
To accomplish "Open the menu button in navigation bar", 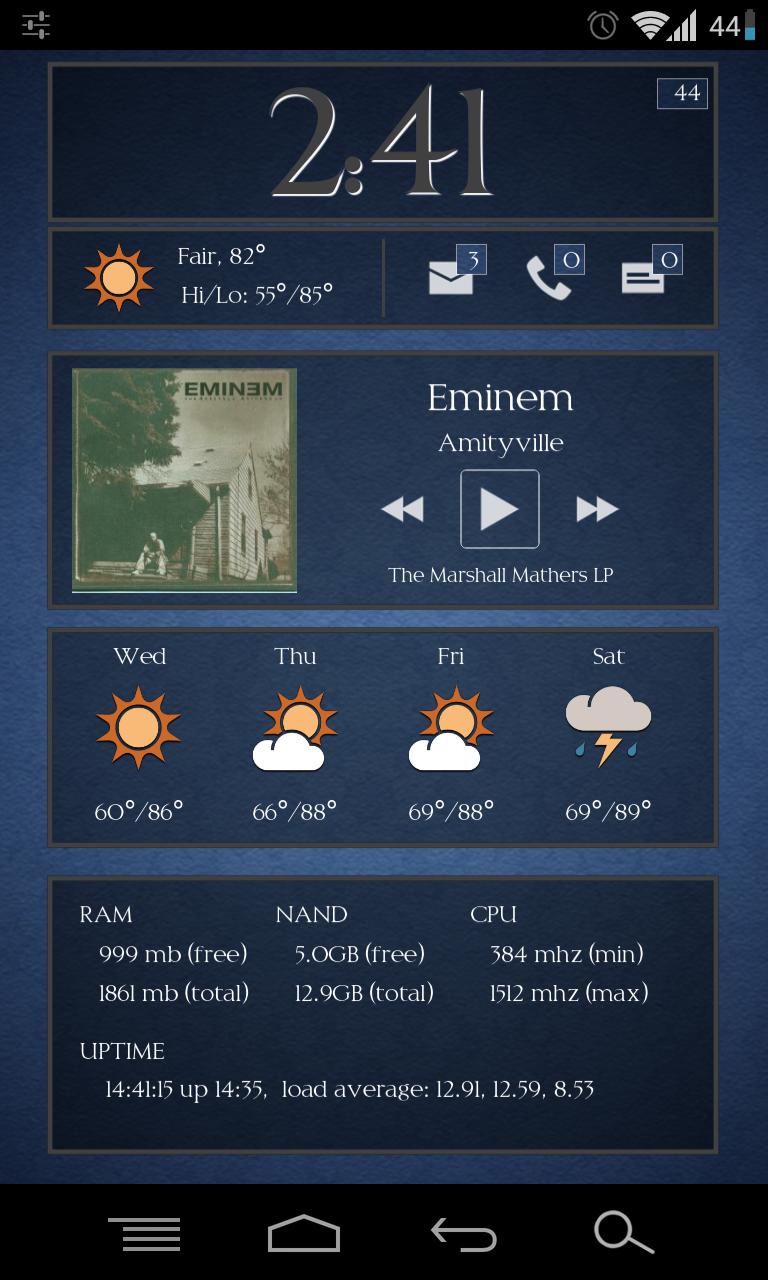I will pos(144,1235).
